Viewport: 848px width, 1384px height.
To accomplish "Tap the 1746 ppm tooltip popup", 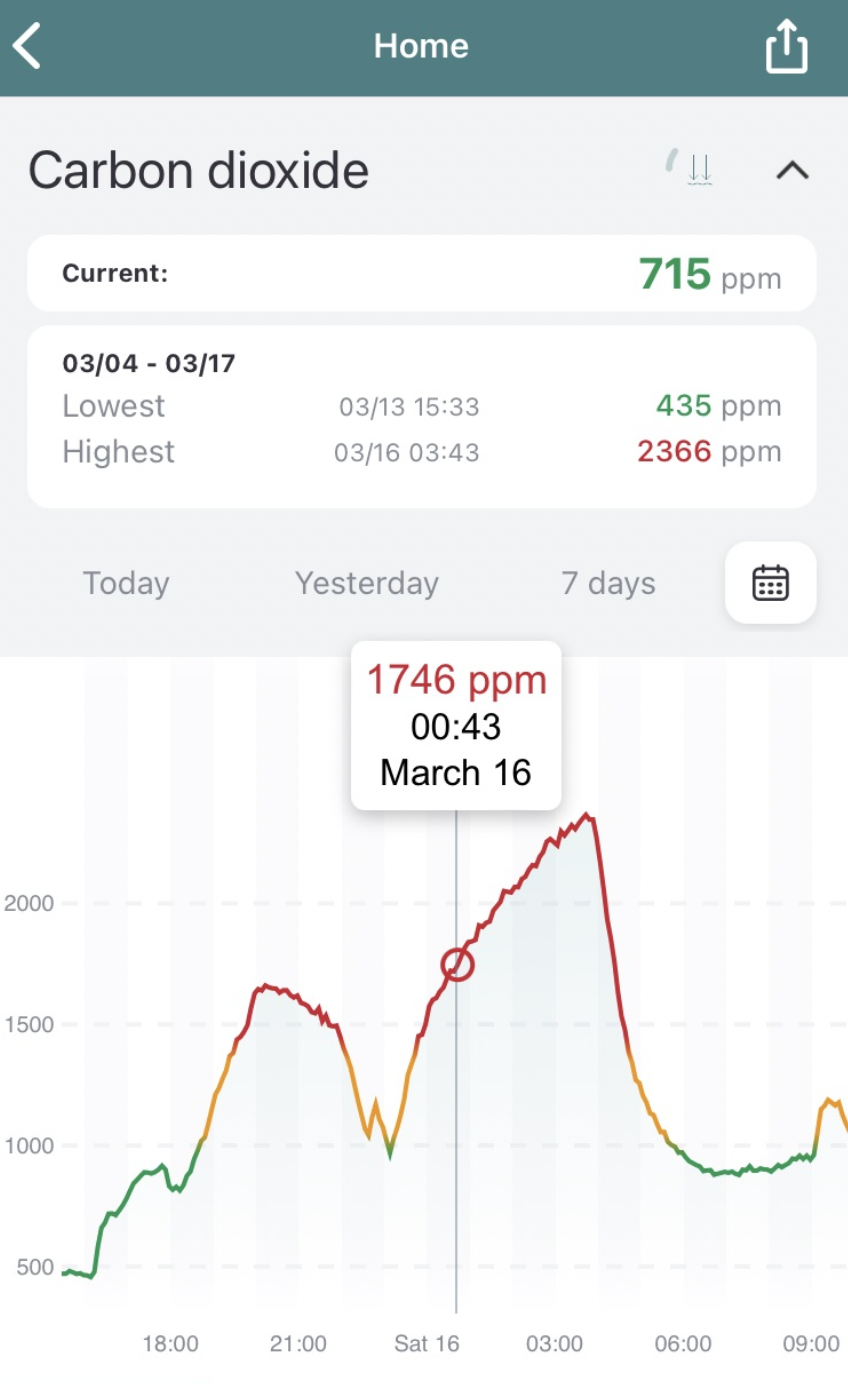I will click(456, 725).
